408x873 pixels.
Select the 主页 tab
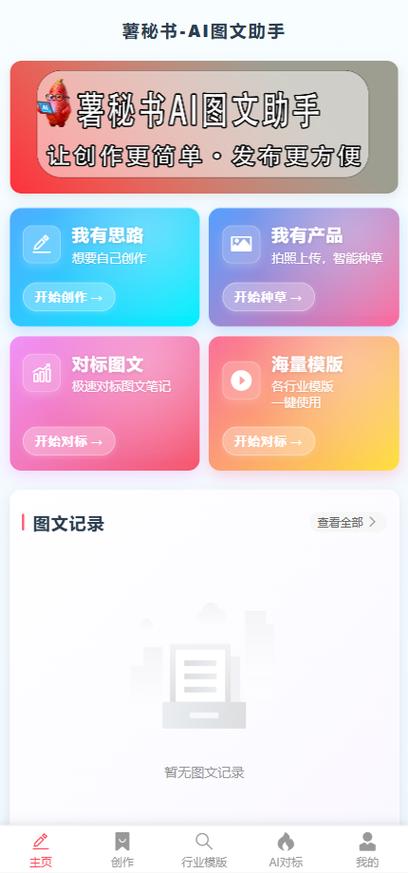(41, 850)
